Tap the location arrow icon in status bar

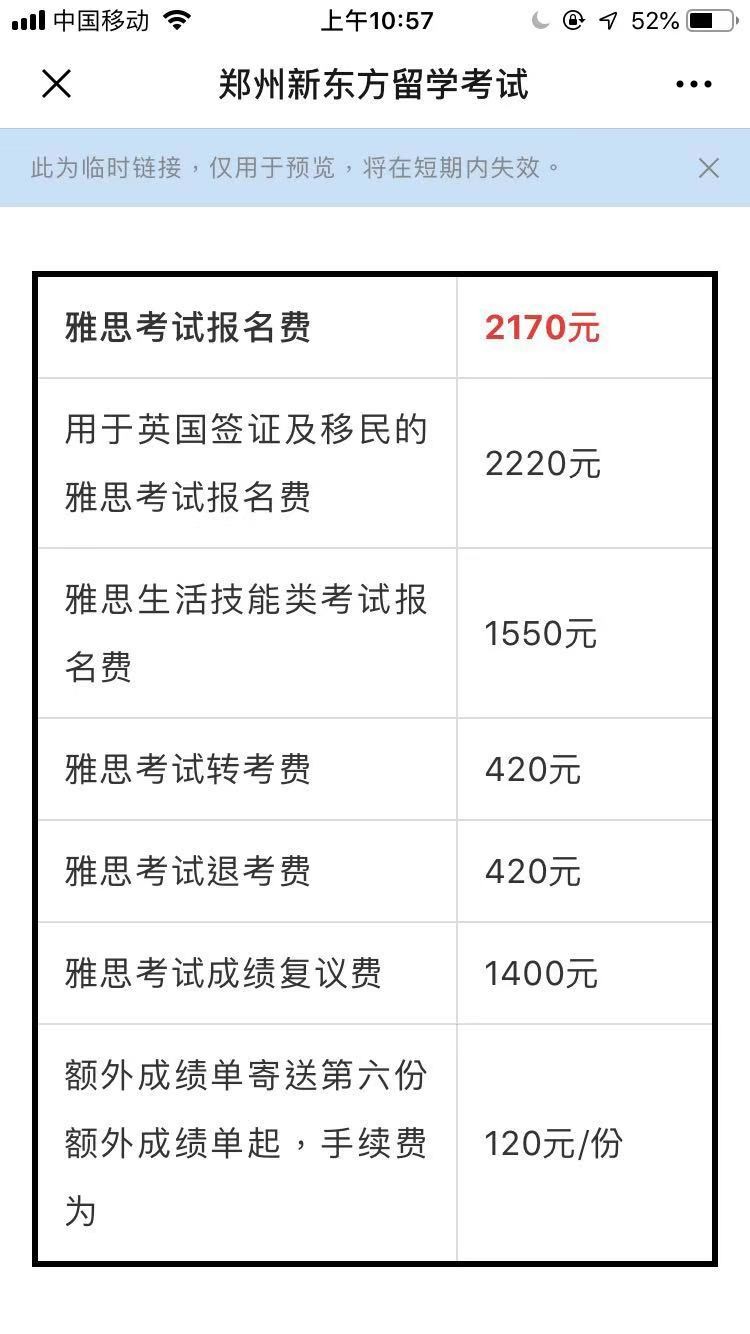pyautogui.click(x=610, y=18)
